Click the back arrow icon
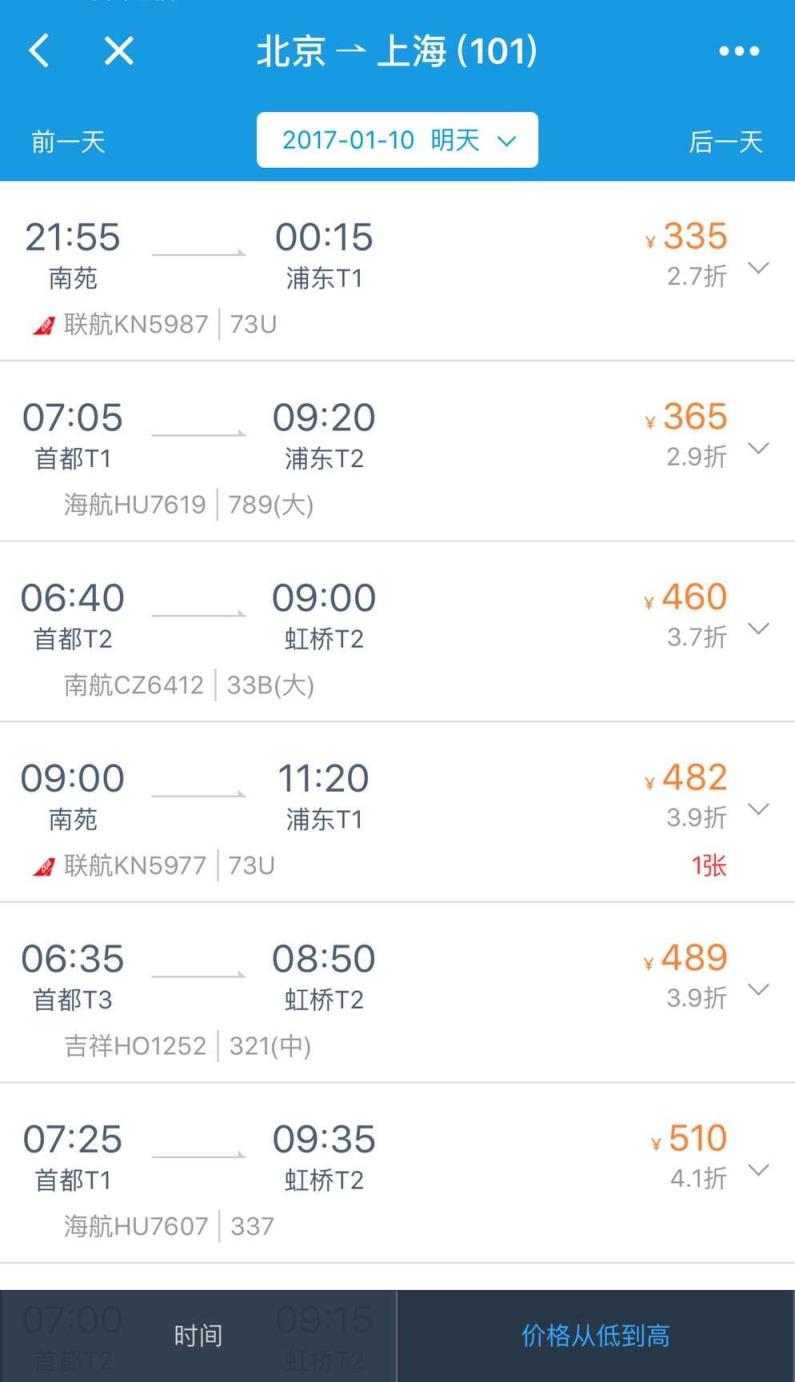This screenshot has height=1382, width=795. coord(39,51)
